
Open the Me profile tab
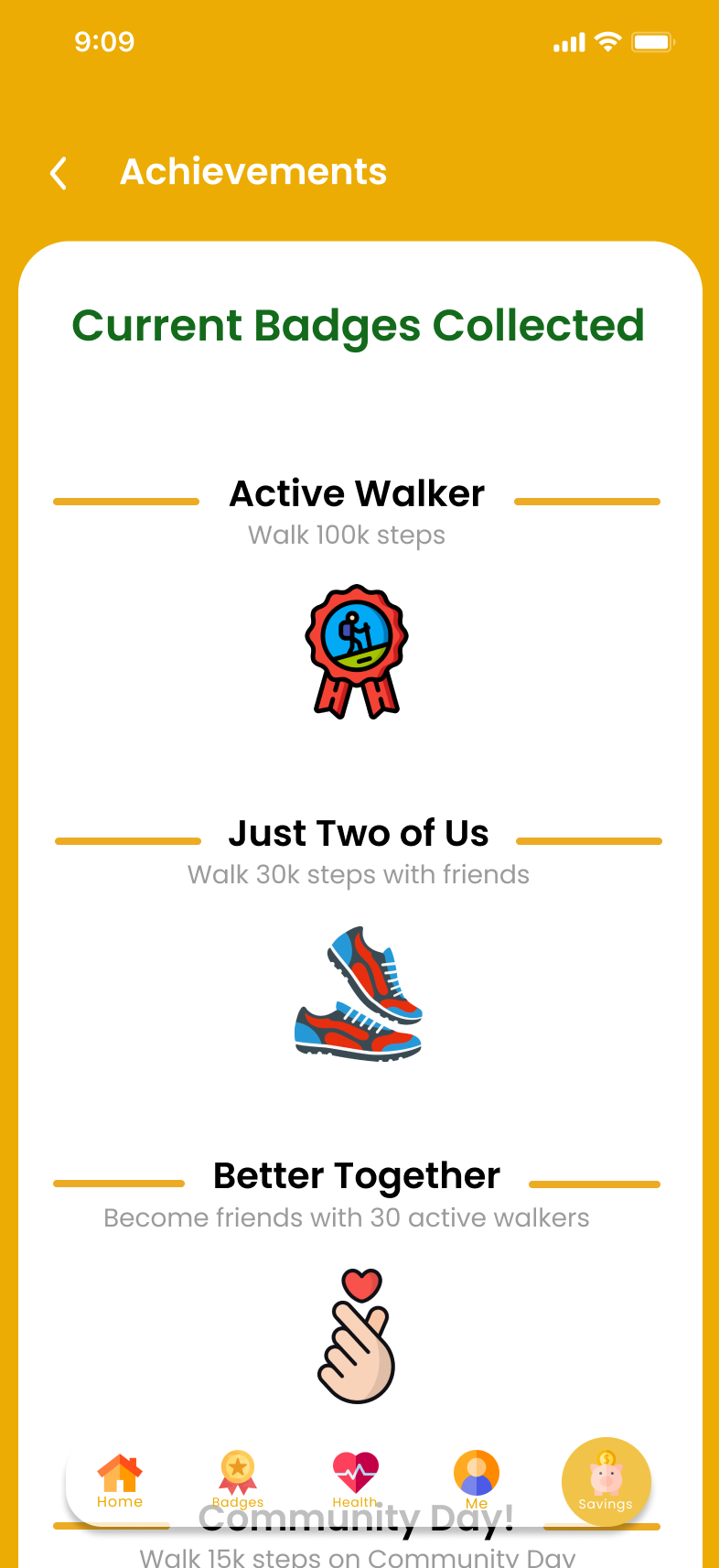click(477, 1481)
